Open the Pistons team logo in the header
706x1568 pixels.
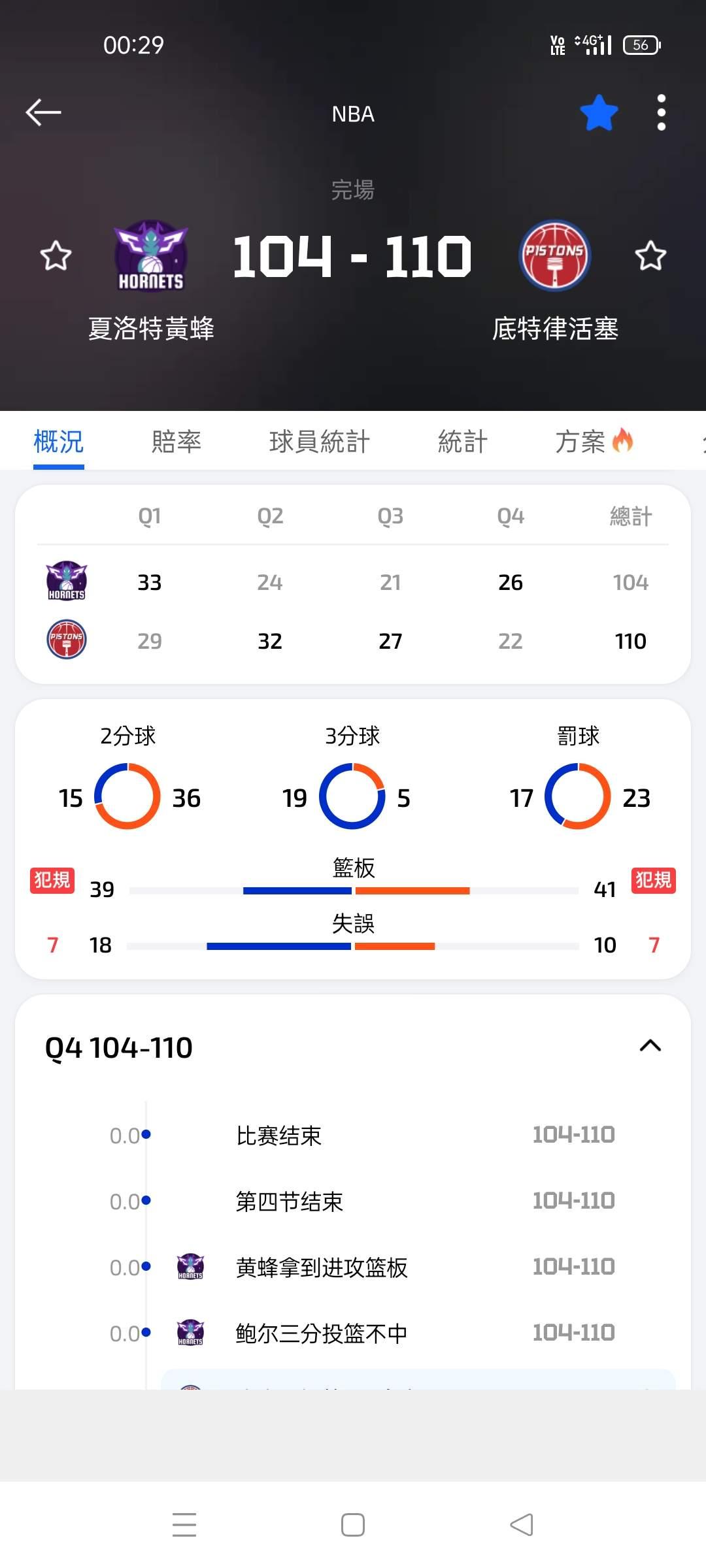point(555,255)
